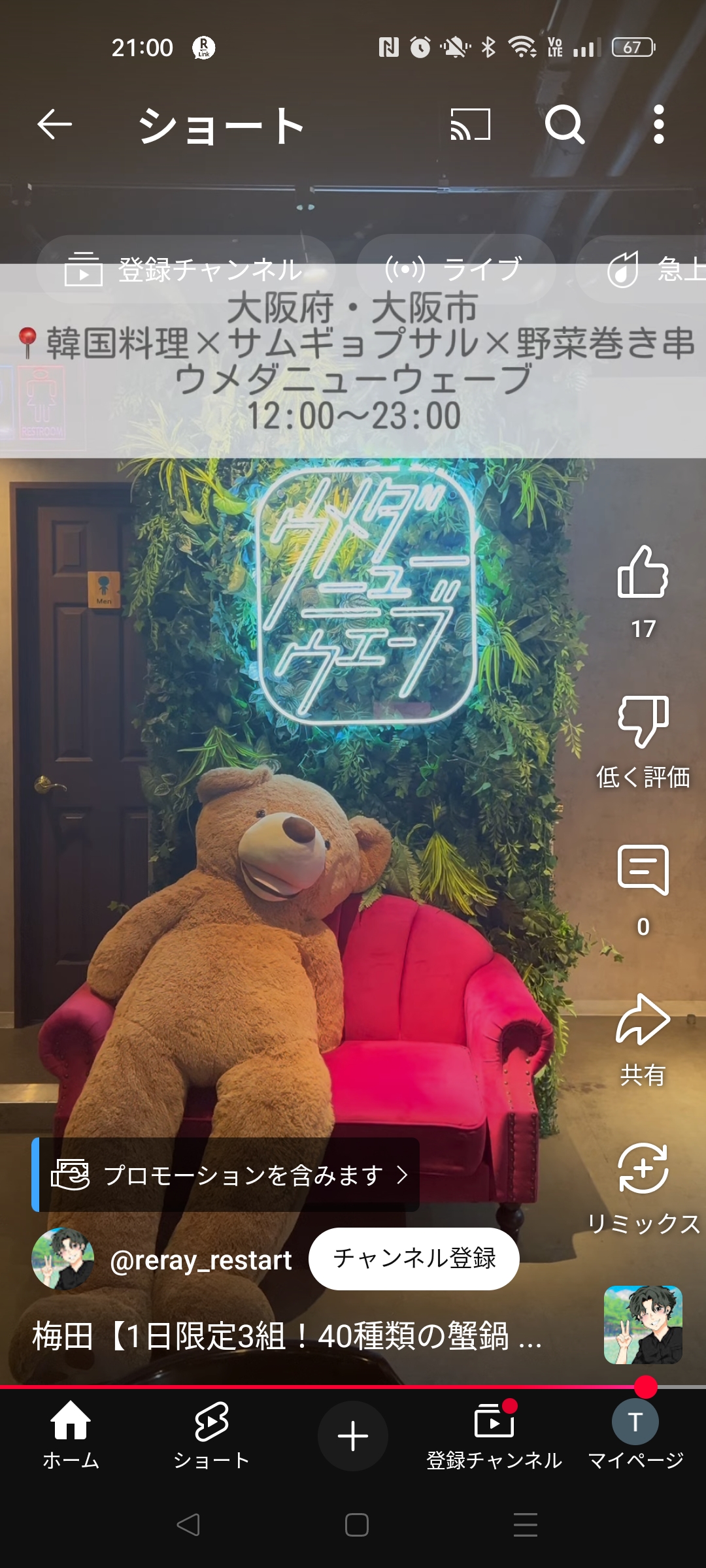Open search from the top bar
The width and height of the screenshot is (706, 1568).
tap(565, 124)
